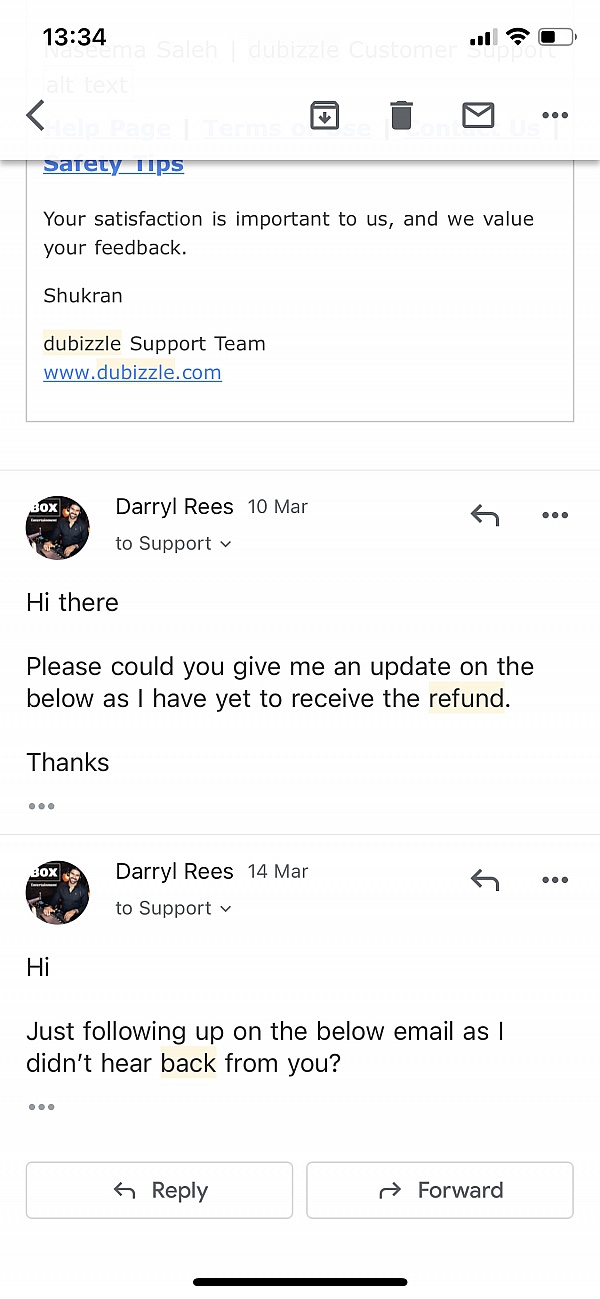Forward this email

coord(440,1190)
